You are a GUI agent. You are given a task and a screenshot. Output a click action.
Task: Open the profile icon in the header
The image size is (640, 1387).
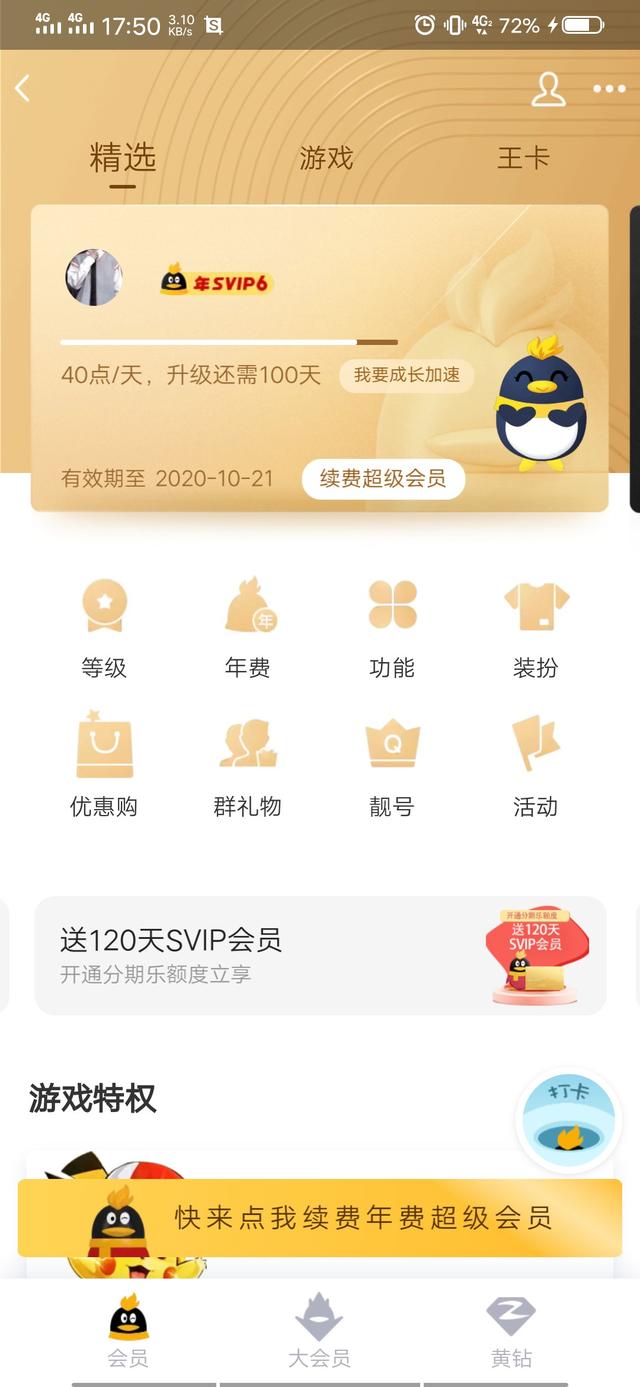[547, 89]
